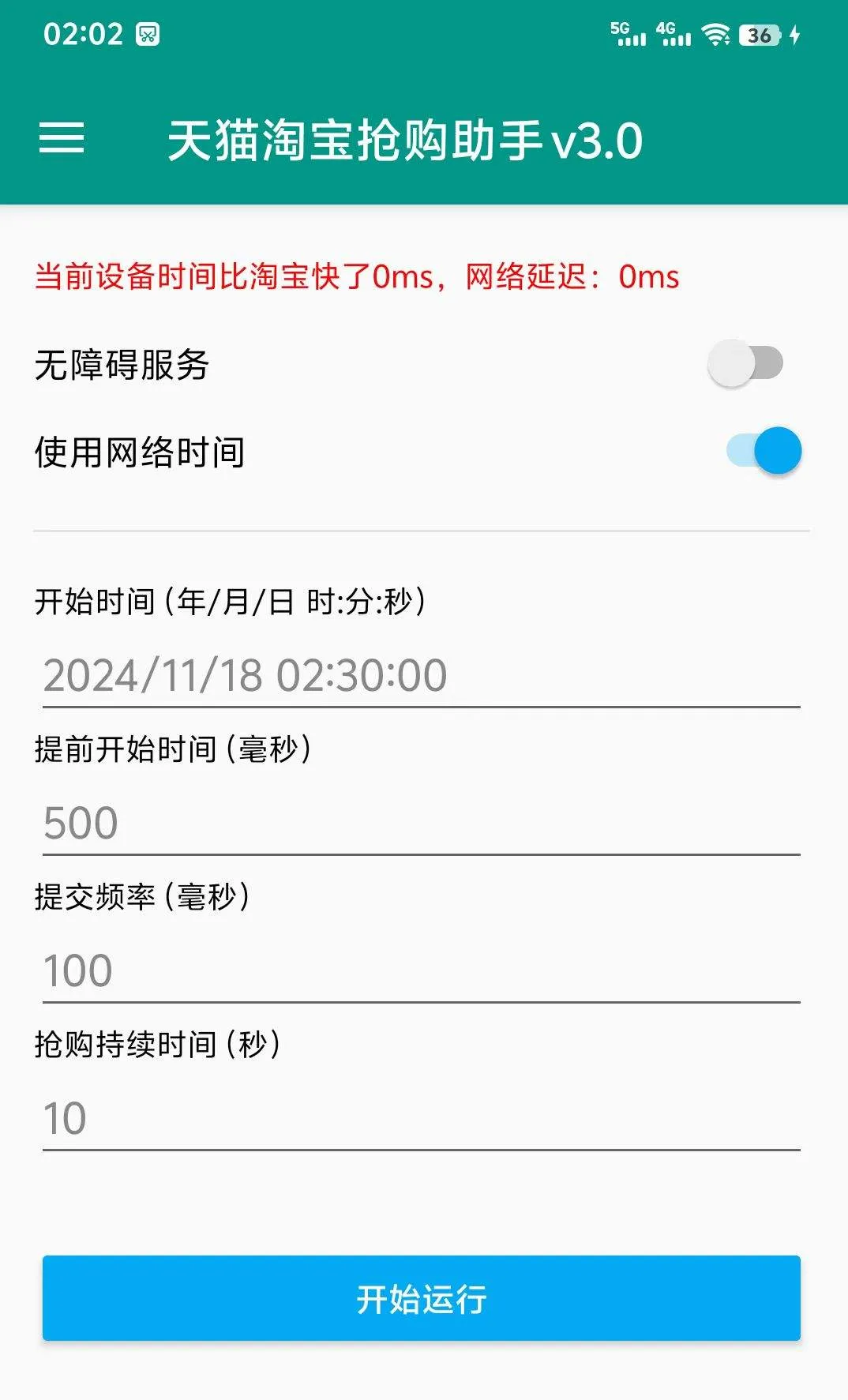Image resolution: width=848 pixels, height=1400 pixels.
Task: Click the app title 天猫淘宝抢购助手 v3.0
Action: [407, 142]
